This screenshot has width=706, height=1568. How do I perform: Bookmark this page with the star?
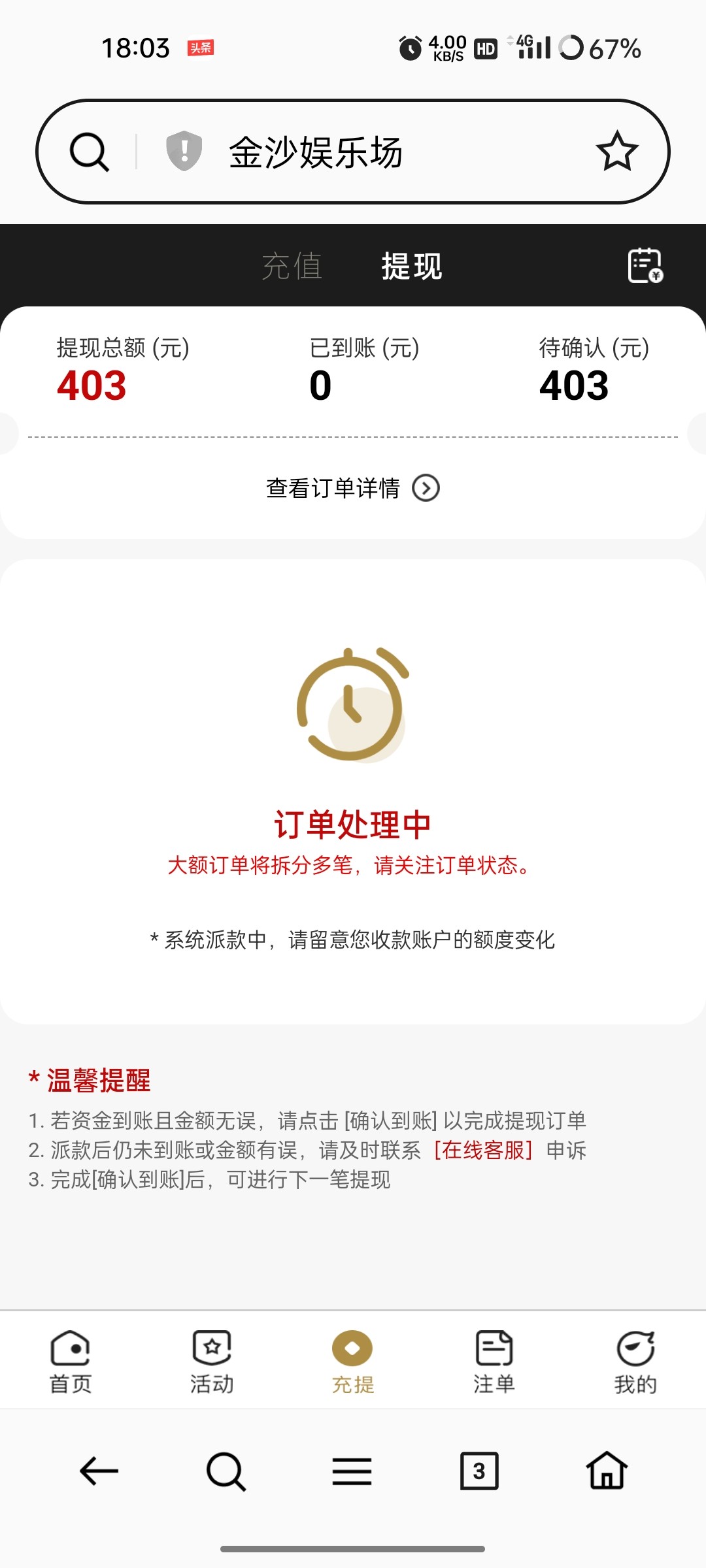616,152
